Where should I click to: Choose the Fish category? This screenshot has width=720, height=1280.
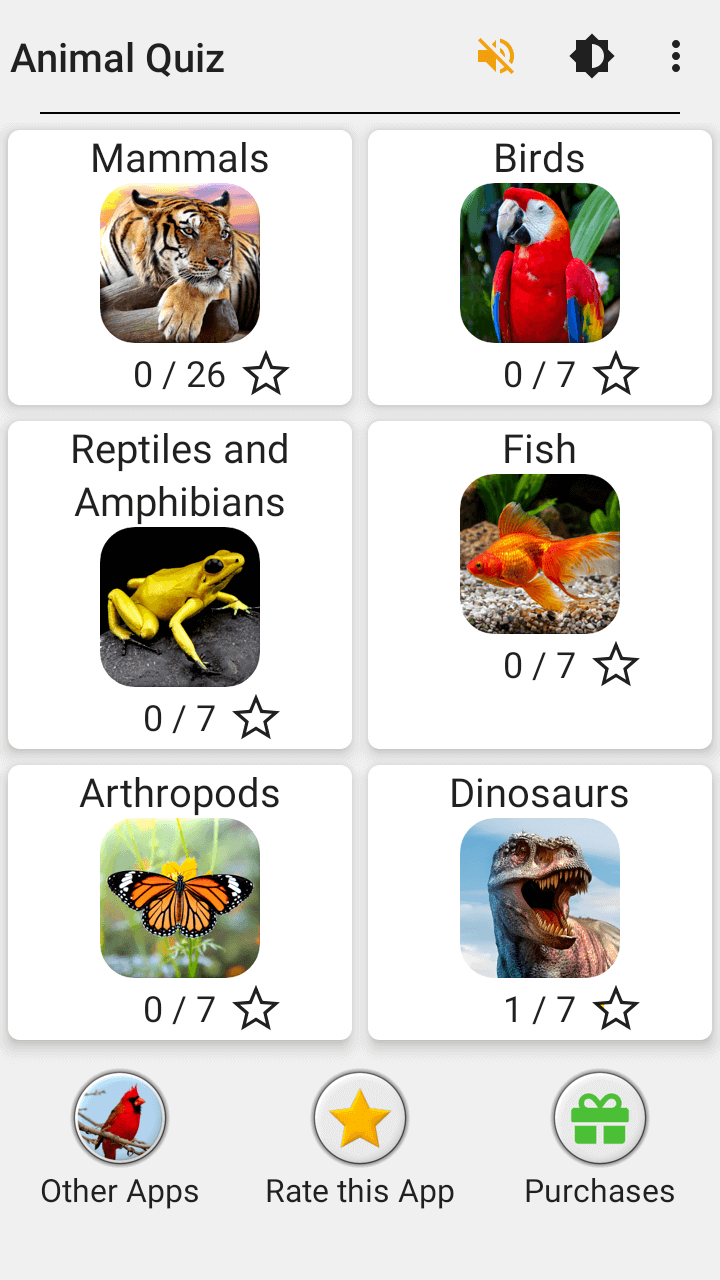point(540,554)
